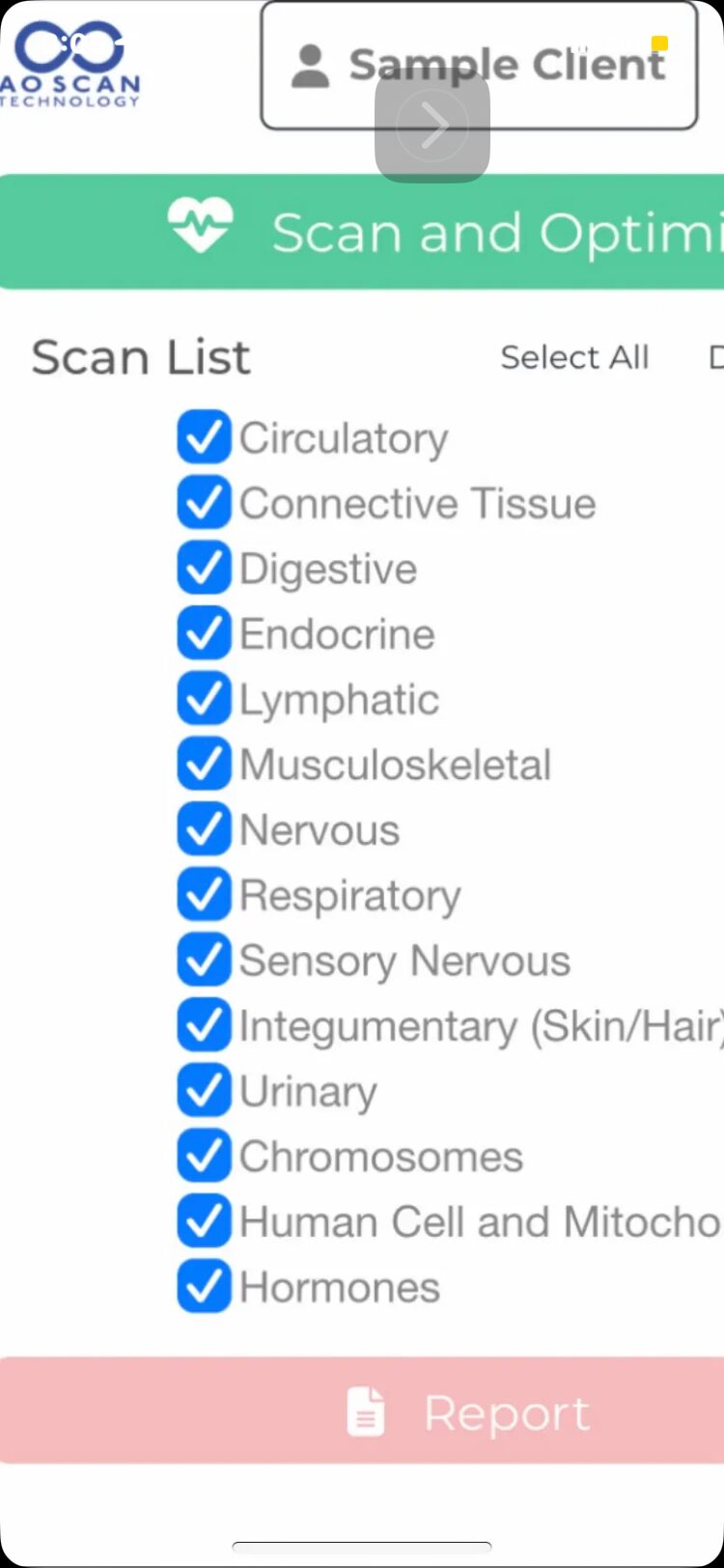
Task: Uncheck Sensory Nervous
Action: click(204, 961)
